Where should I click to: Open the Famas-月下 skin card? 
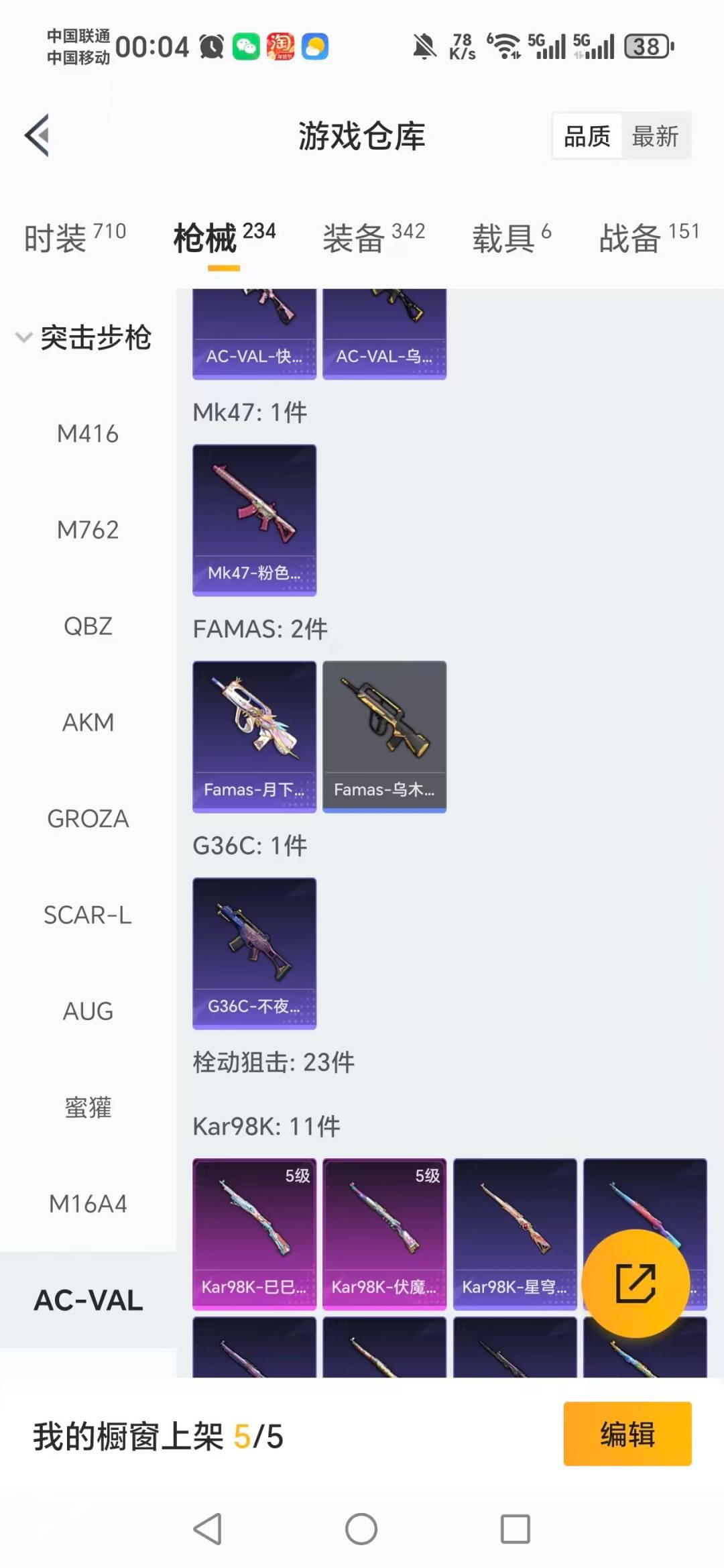coord(254,736)
